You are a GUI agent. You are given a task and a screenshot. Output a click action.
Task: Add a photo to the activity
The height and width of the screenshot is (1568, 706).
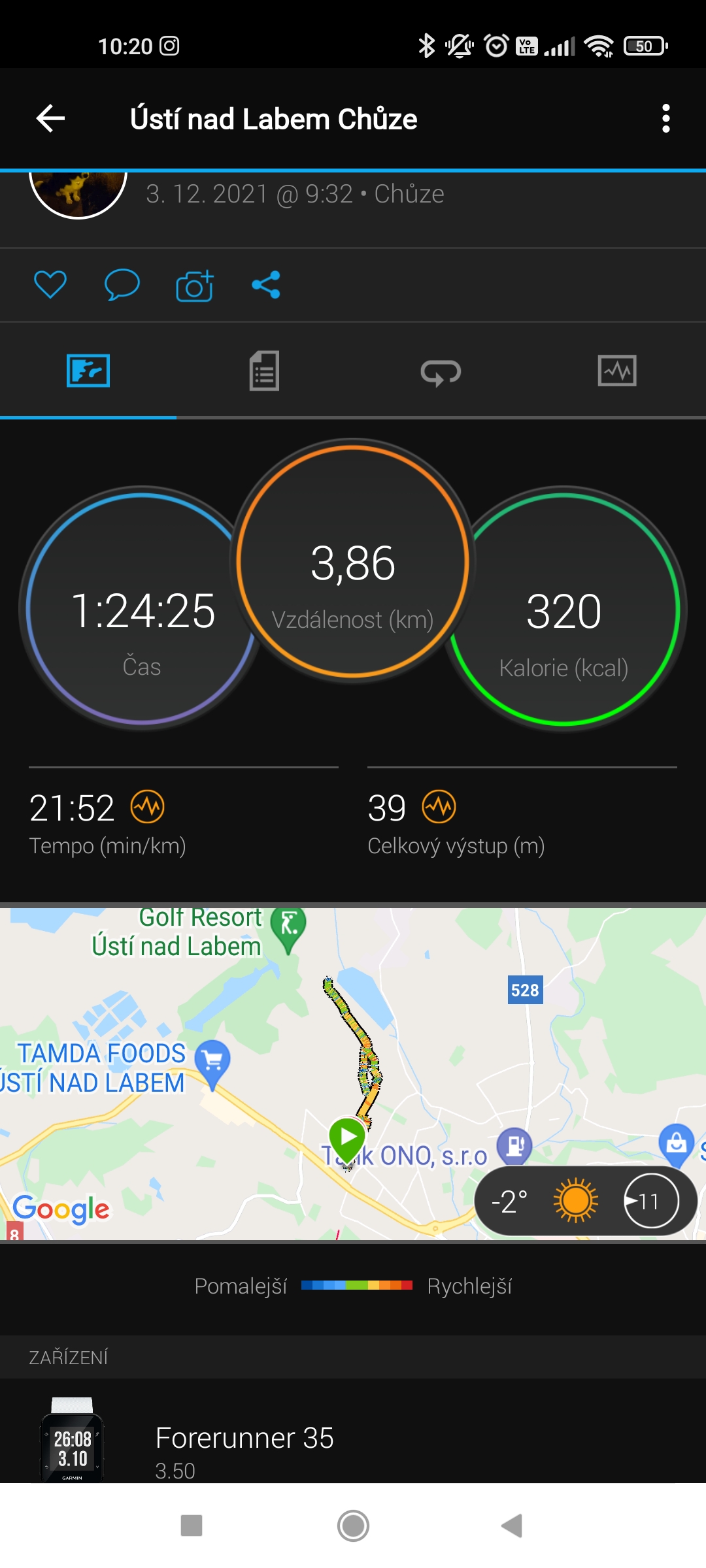tap(194, 286)
